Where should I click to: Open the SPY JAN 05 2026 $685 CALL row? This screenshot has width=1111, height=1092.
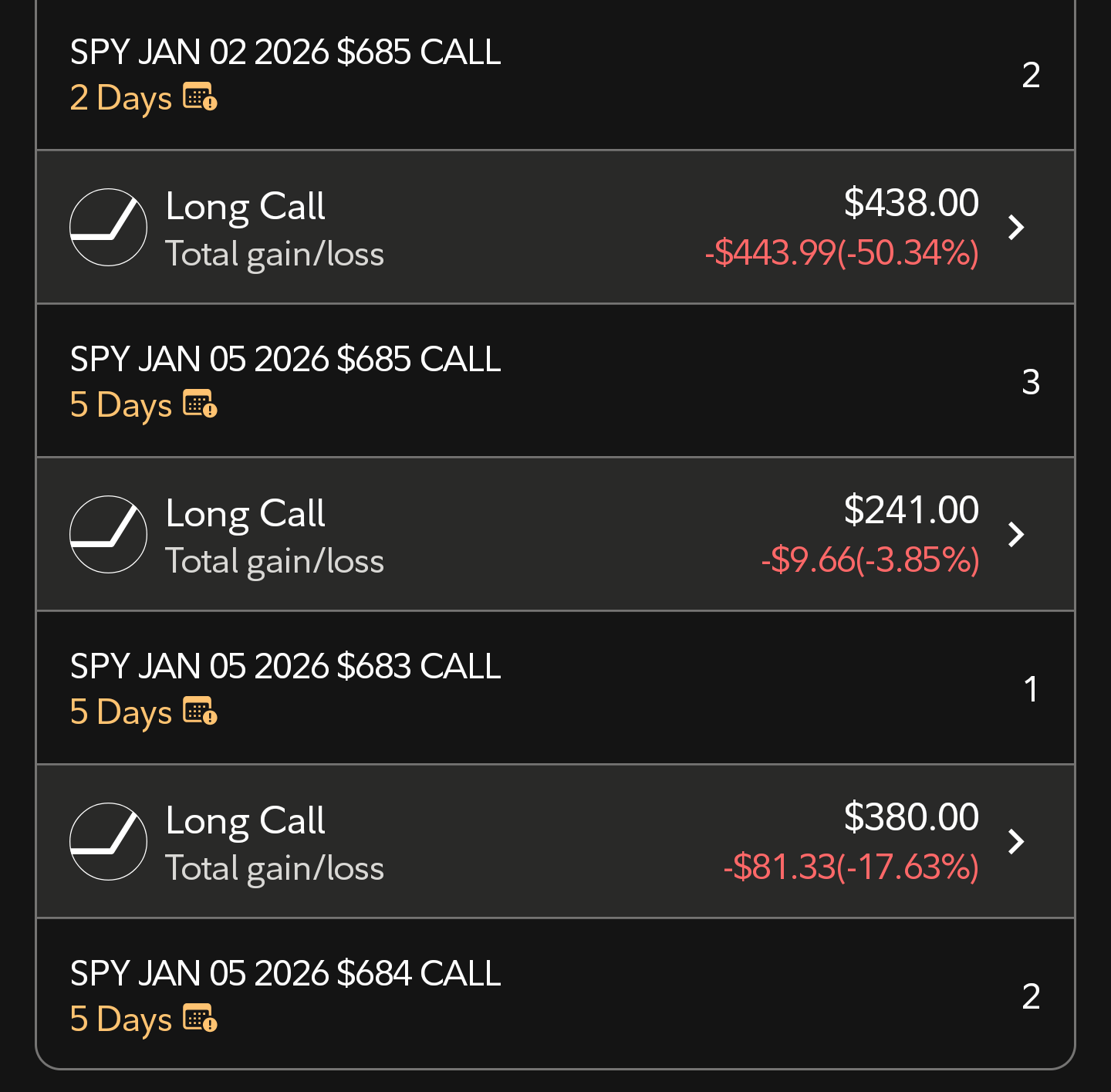(555, 381)
